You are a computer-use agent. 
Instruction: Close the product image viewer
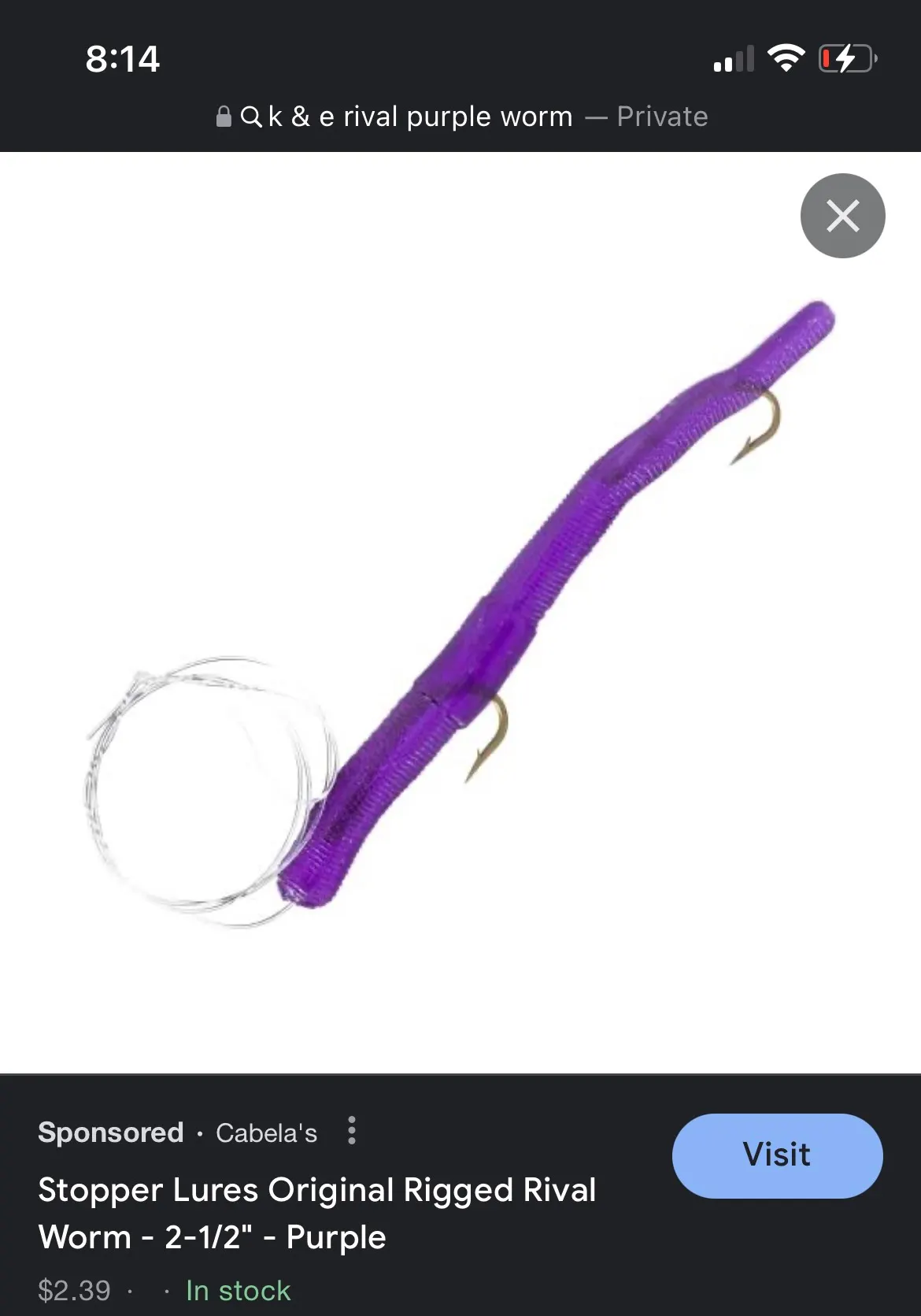842,216
